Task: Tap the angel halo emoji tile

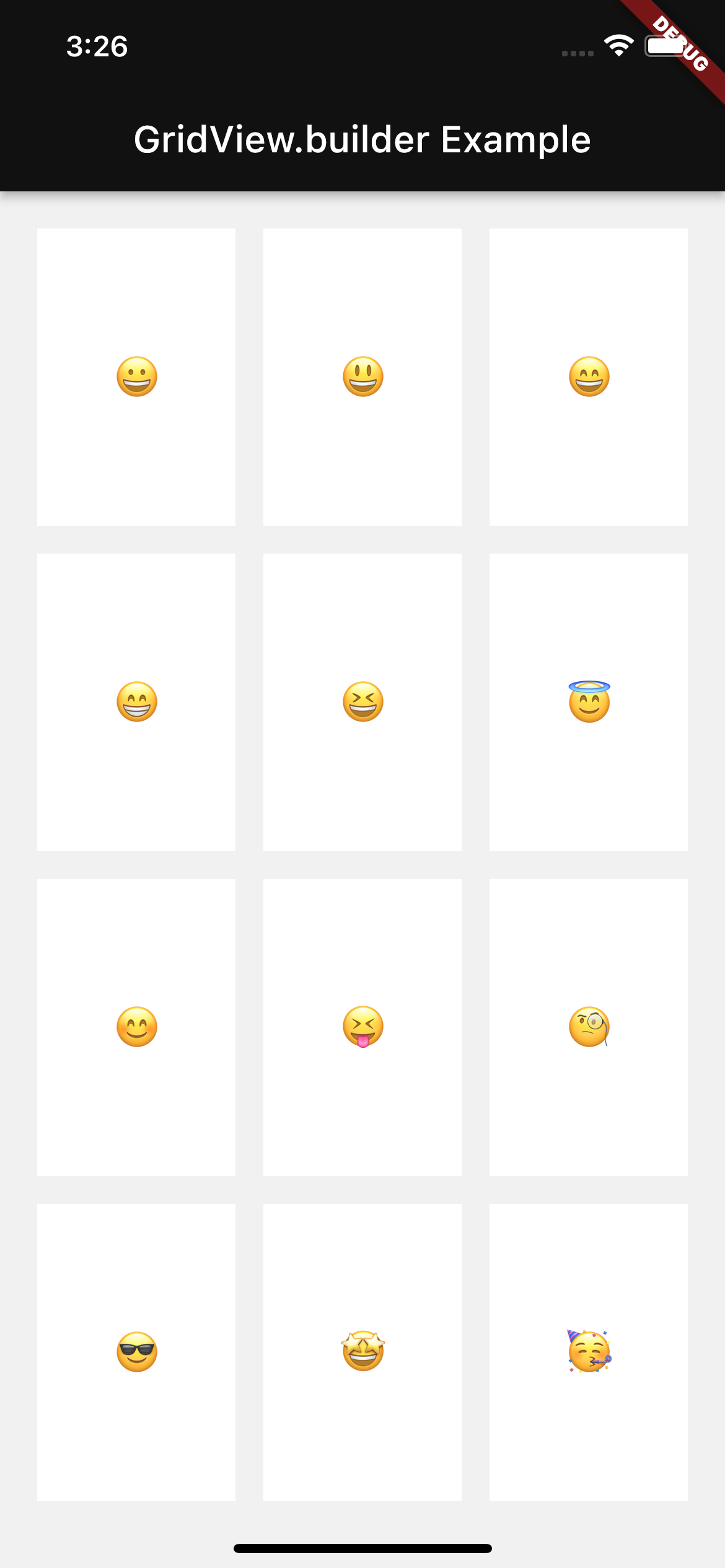Action: coord(588,700)
